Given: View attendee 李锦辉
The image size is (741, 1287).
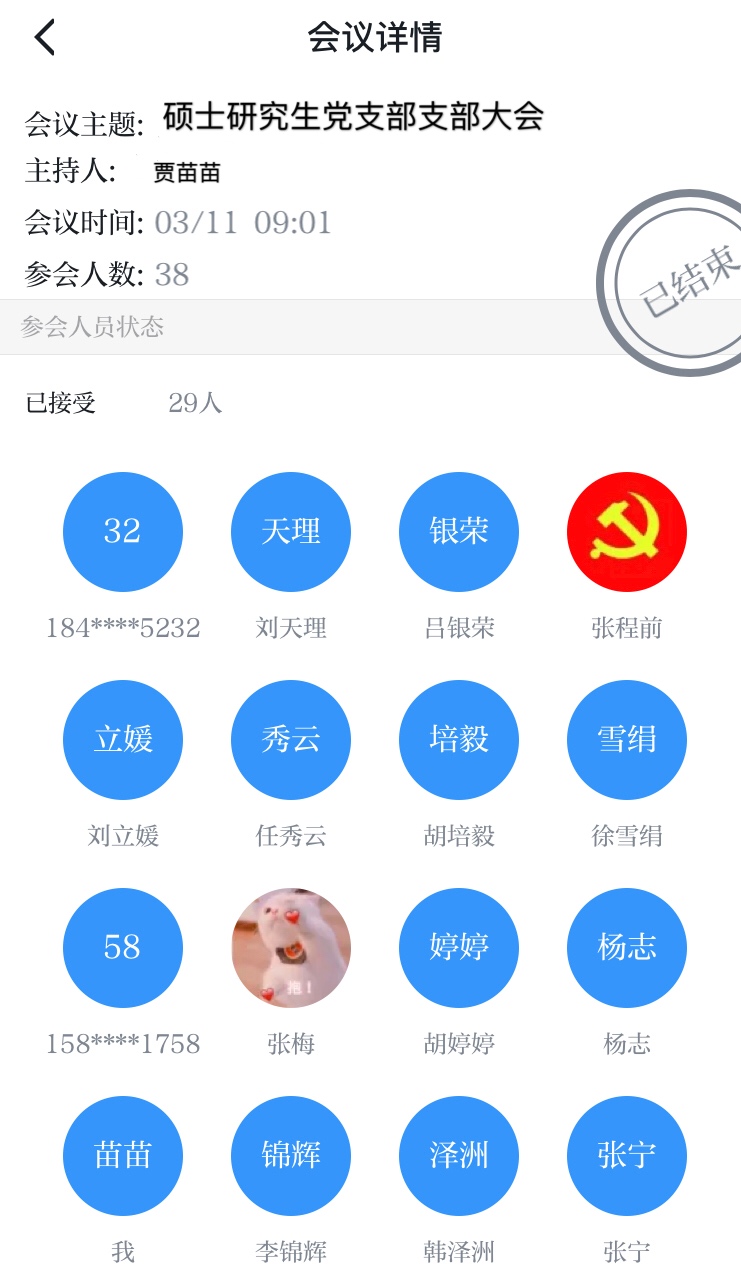Looking at the screenshot, I should 291,1156.
